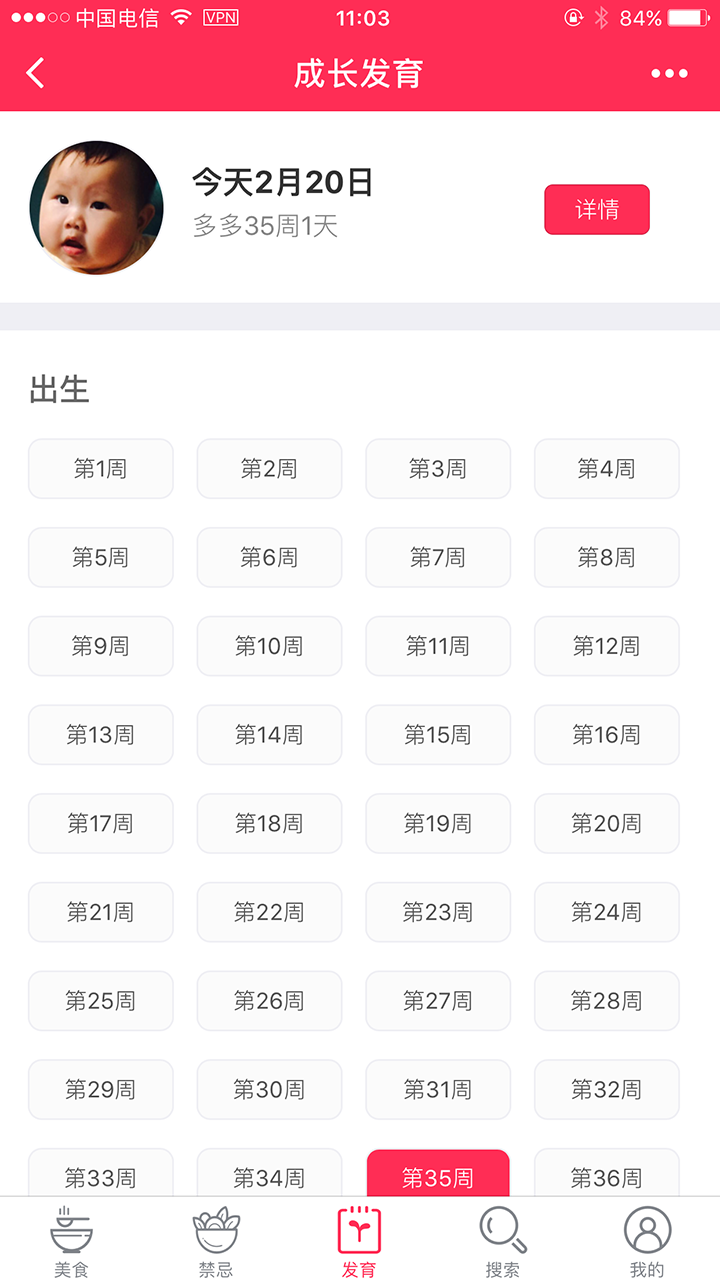Image resolution: width=720 pixels, height=1280 pixels.
Task: Tap the highlighted 第35周 chip
Action: 438,1175
